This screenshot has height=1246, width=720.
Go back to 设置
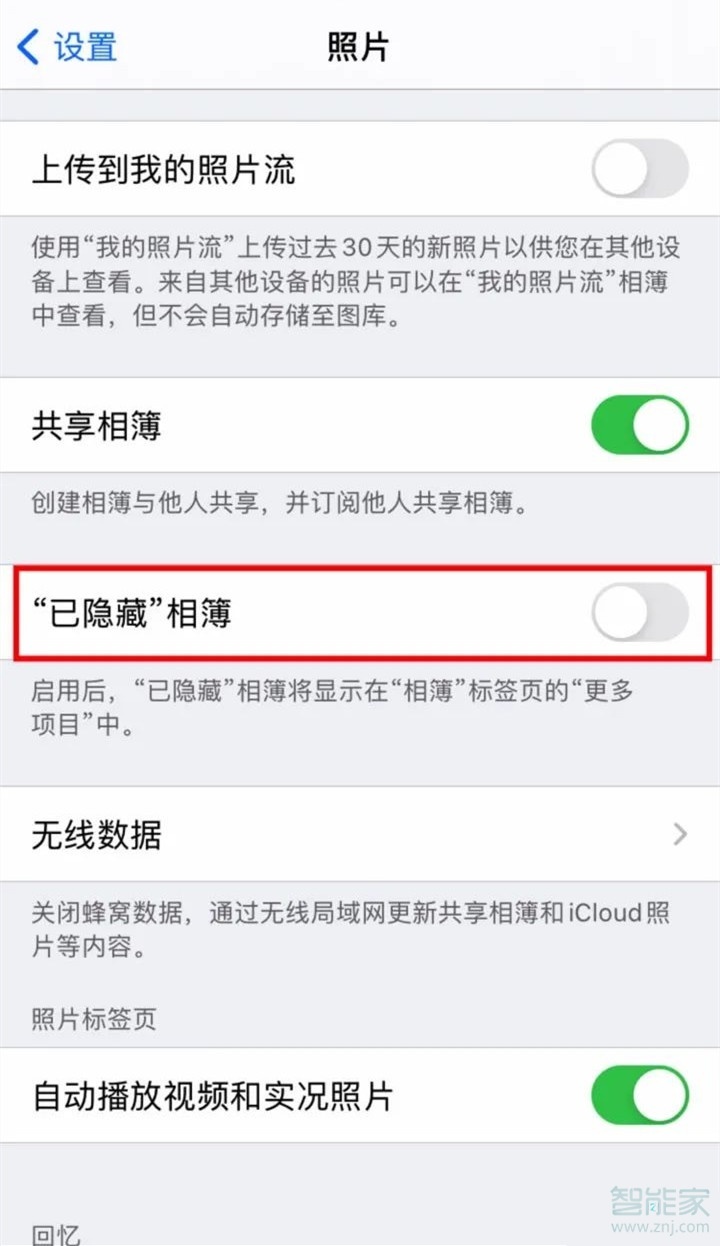click(x=68, y=47)
